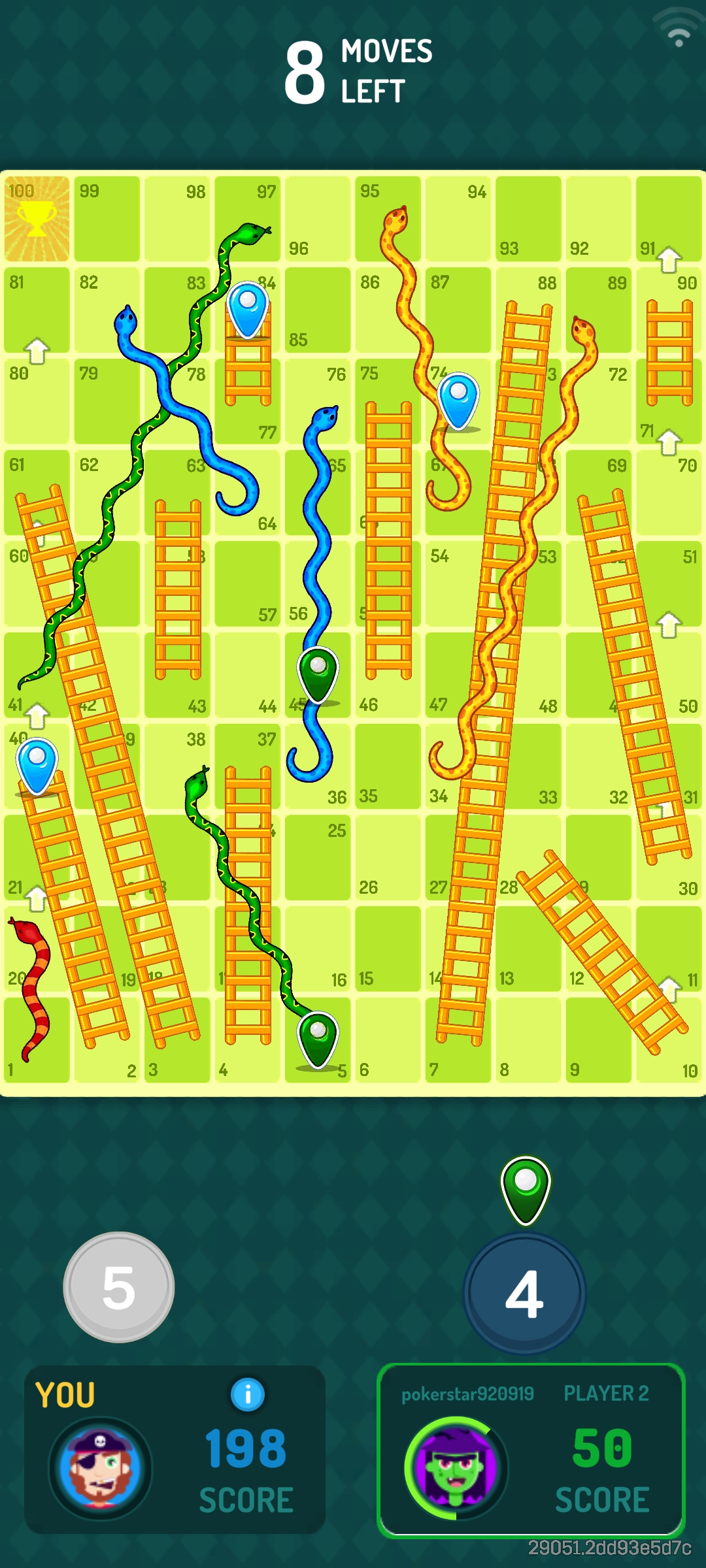Select the blue pin on square 85
This screenshot has height=1568, width=706.
248,307
